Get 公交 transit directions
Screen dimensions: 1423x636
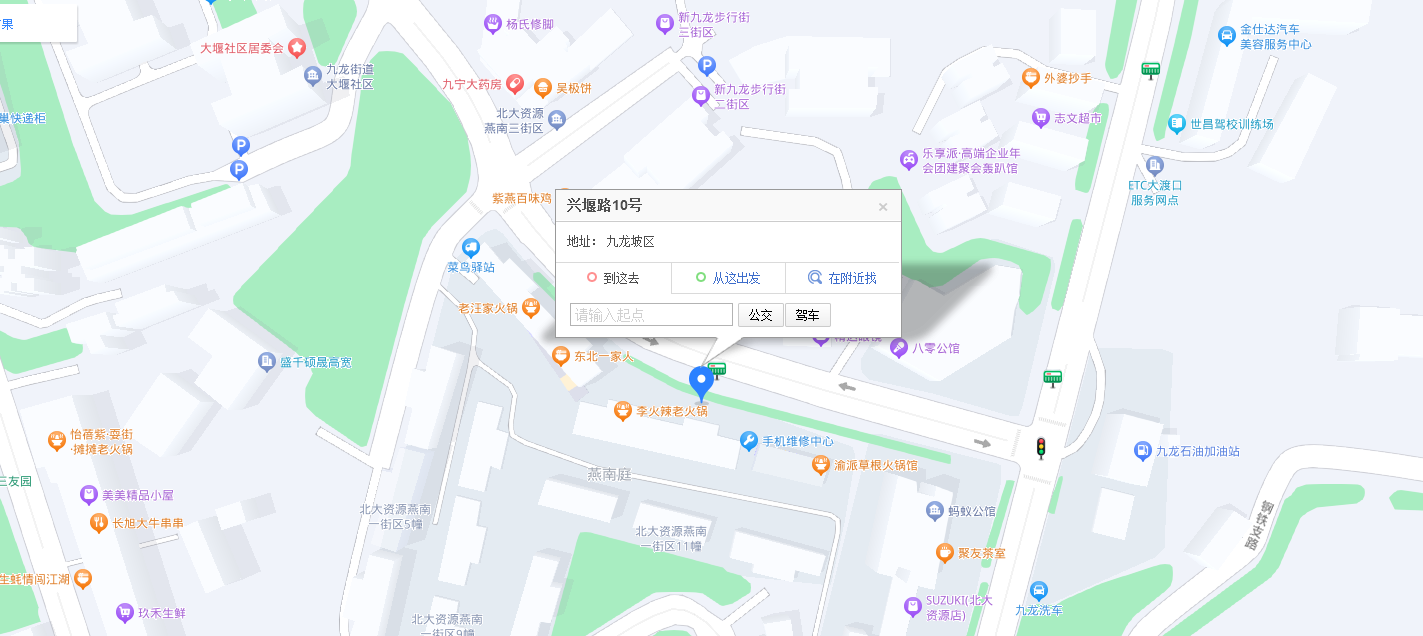pos(761,315)
